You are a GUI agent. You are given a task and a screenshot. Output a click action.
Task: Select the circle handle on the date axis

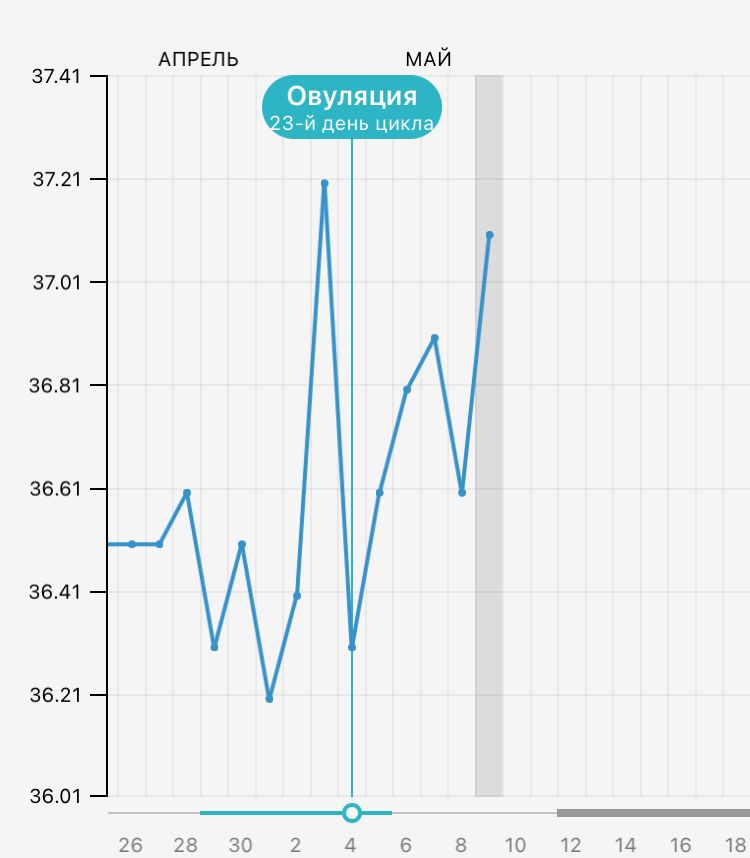351,813
